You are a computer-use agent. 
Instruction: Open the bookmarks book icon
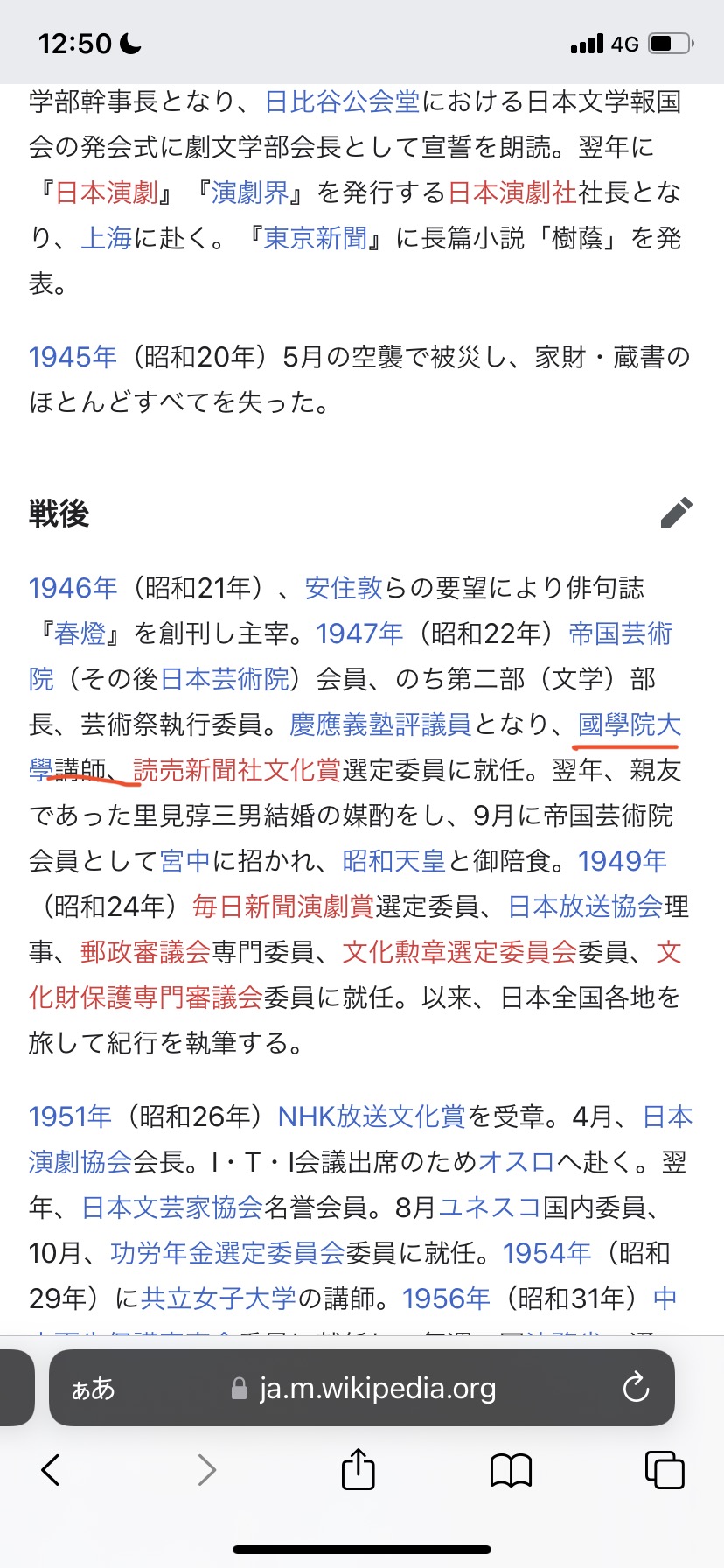pyautogui.click(x=511, y=1470)
